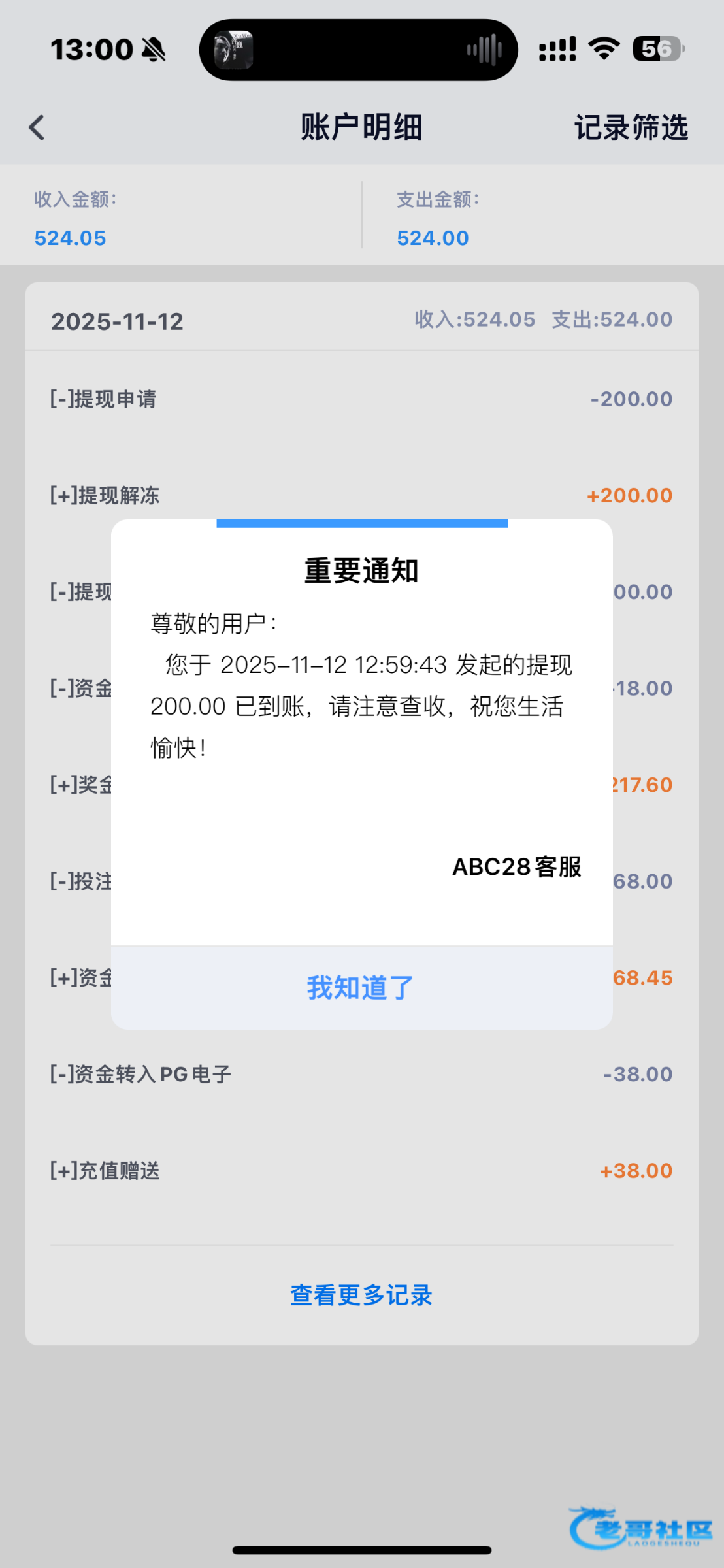724x1568 pixels.
Task: Tap 查看更多记录 to load more records
Action: tap(361, 1295)
